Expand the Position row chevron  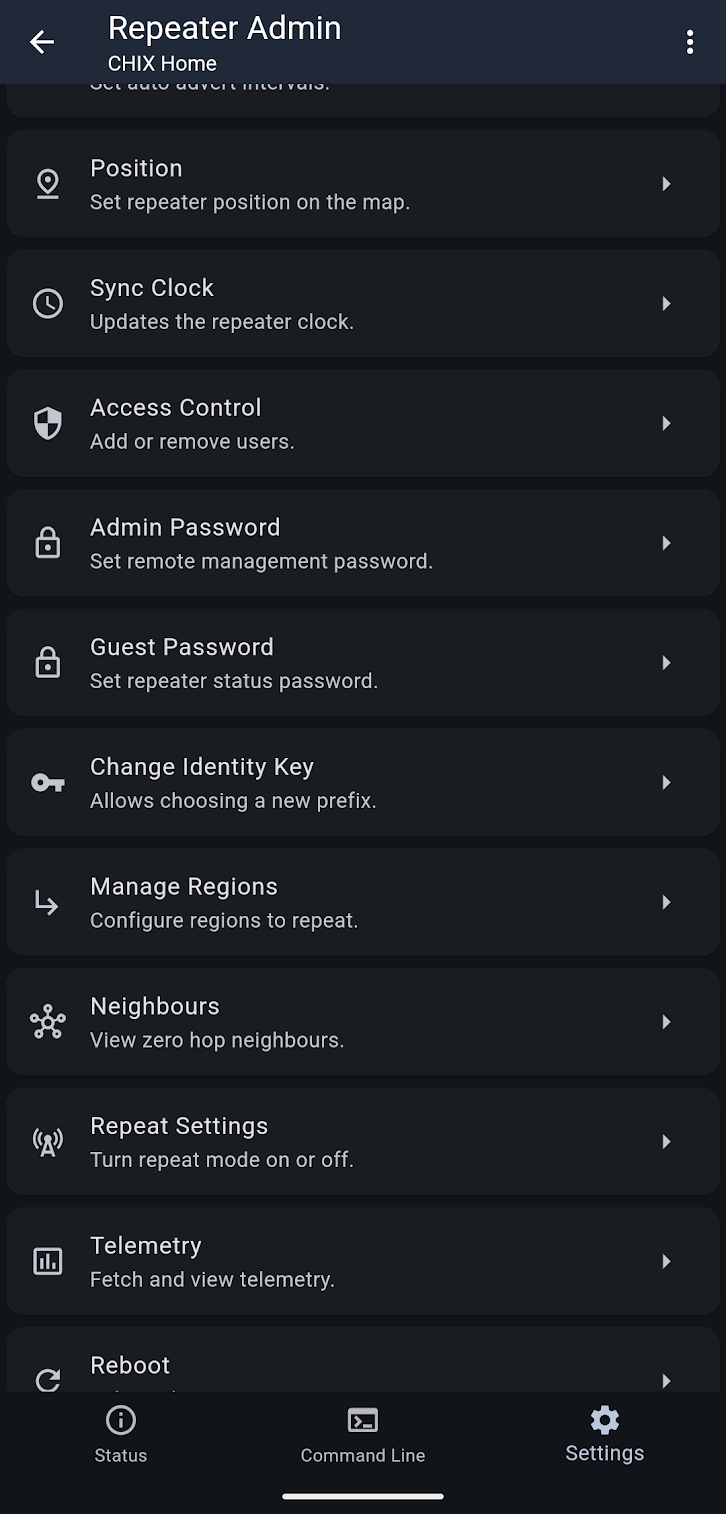[667, 184]
